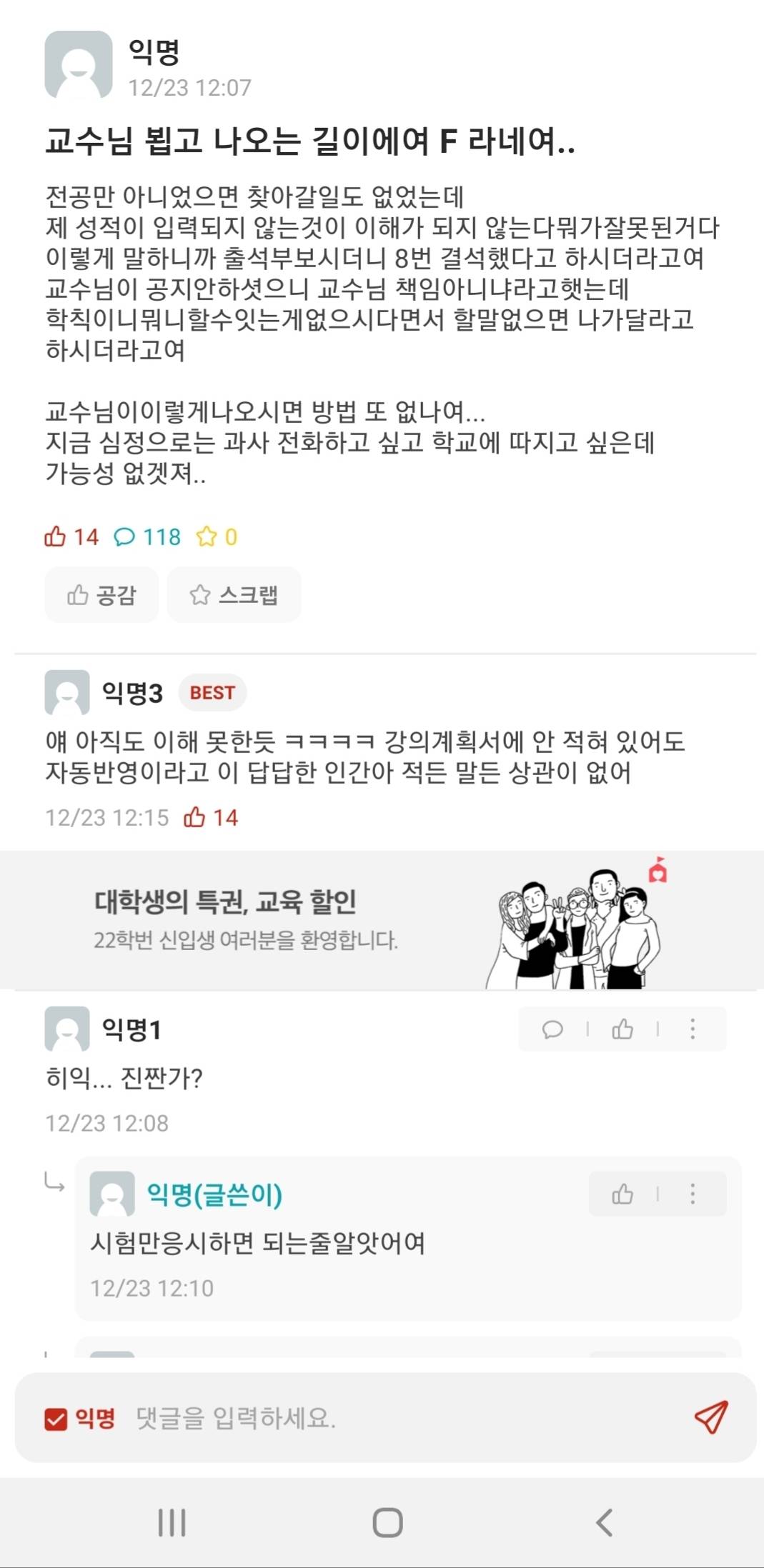Image resolution: width=764 pixels, height=1568 pixels.
Task: Go back using the system back button
Action: 604,1522
